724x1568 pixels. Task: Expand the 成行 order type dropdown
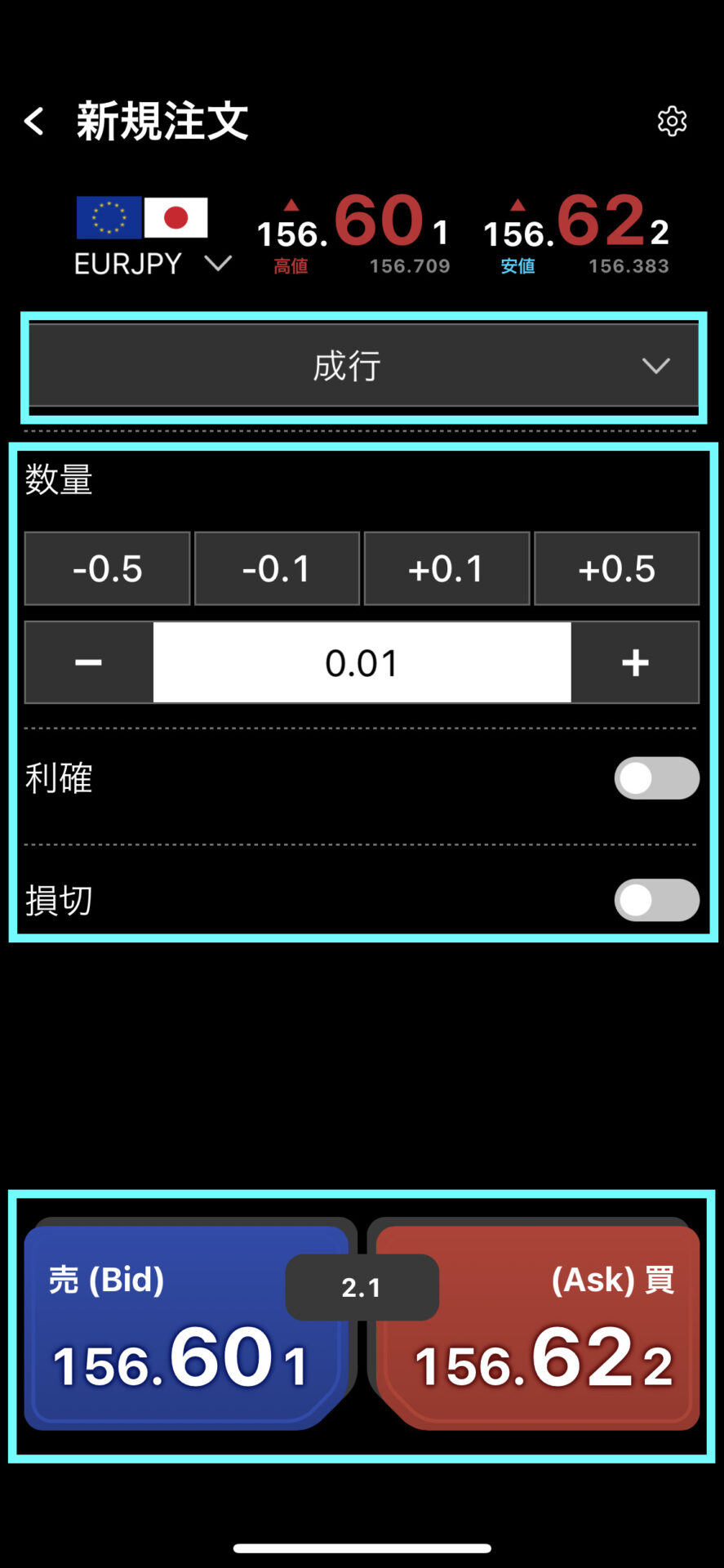363,366
